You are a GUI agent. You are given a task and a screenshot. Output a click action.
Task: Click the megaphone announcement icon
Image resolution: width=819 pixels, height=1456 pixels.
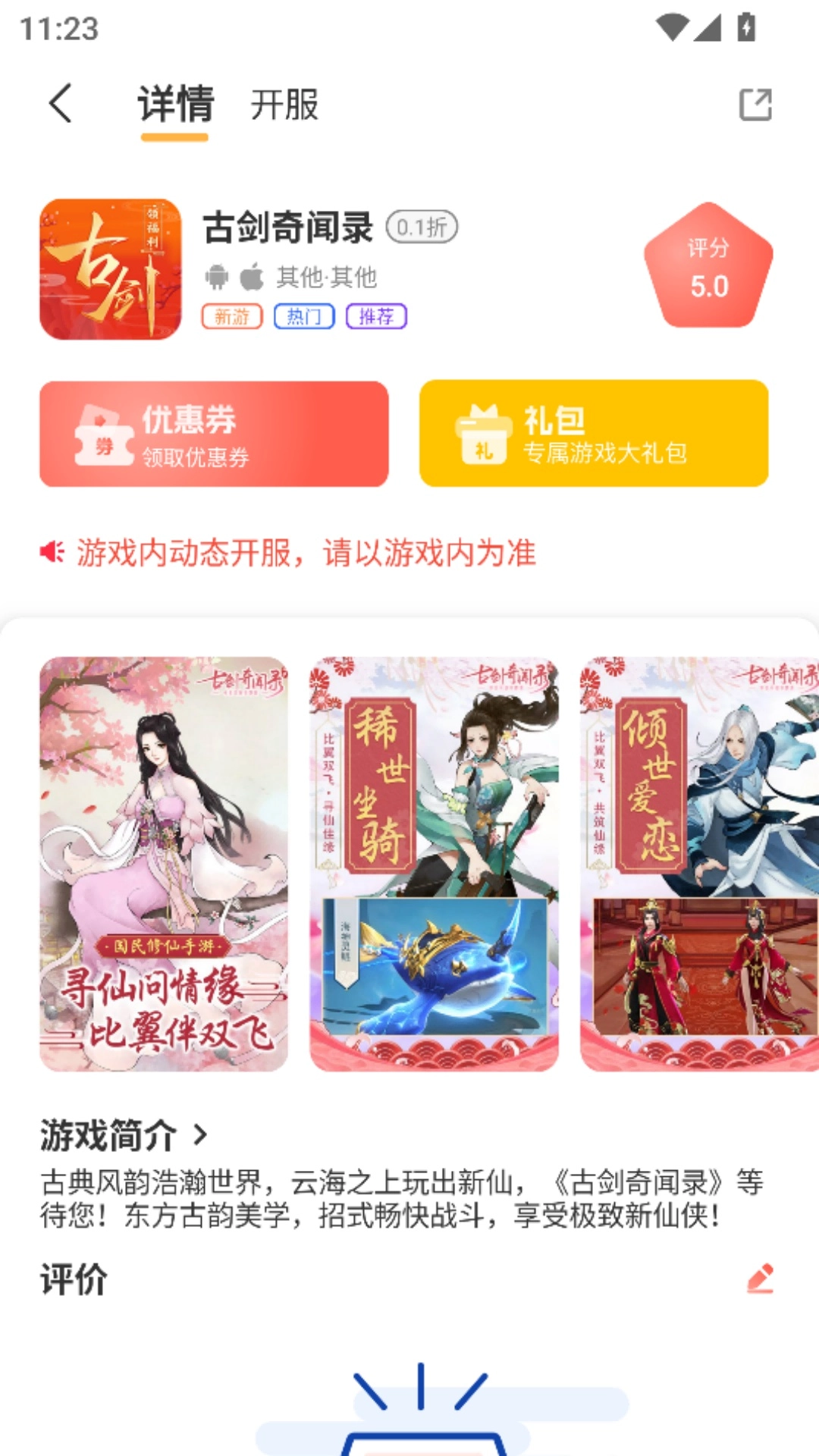(x=51, y=553)
